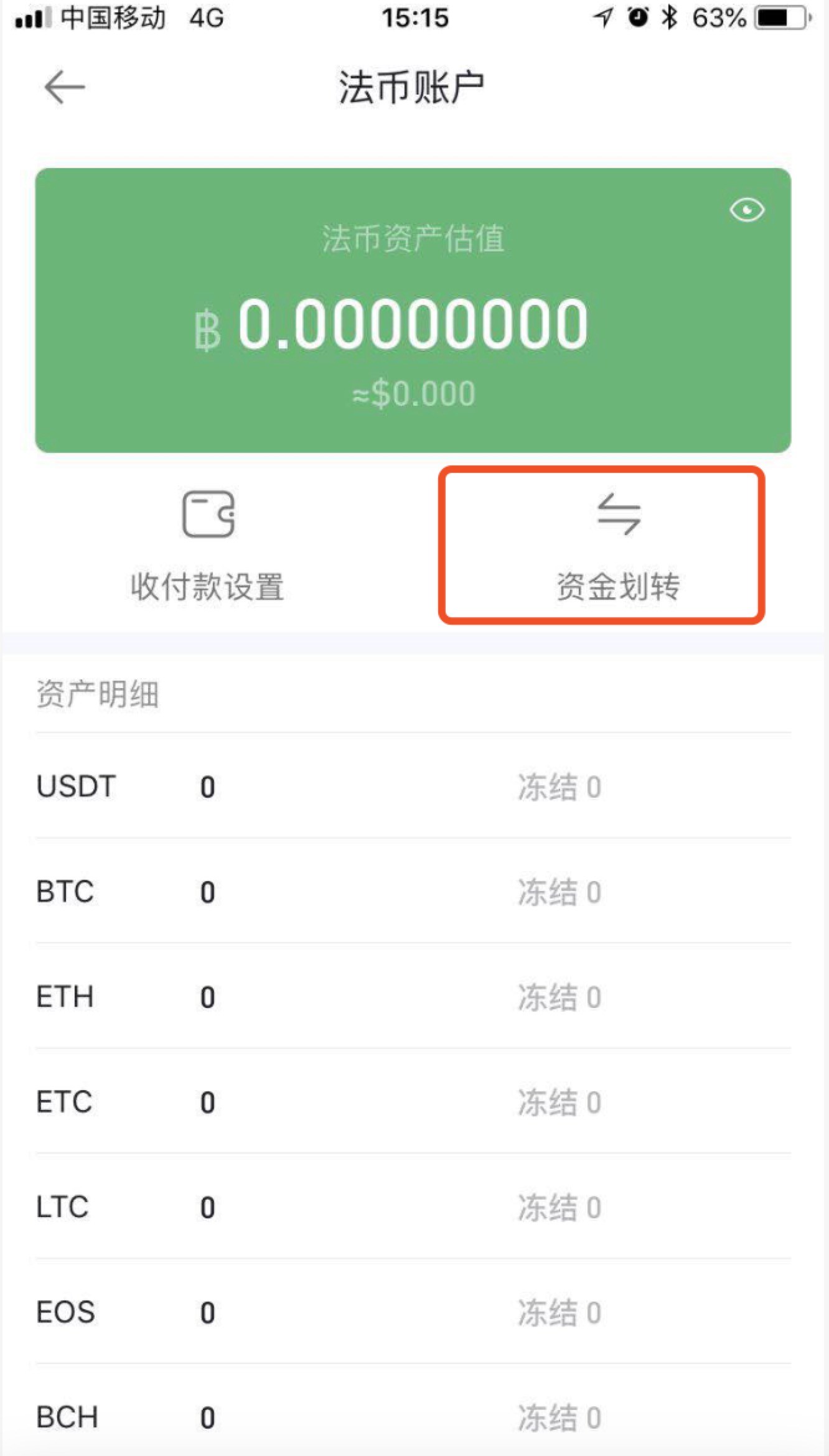Tap the eye toggle on the green balance card
The image size is (829, 1456).
coord(747,210)
